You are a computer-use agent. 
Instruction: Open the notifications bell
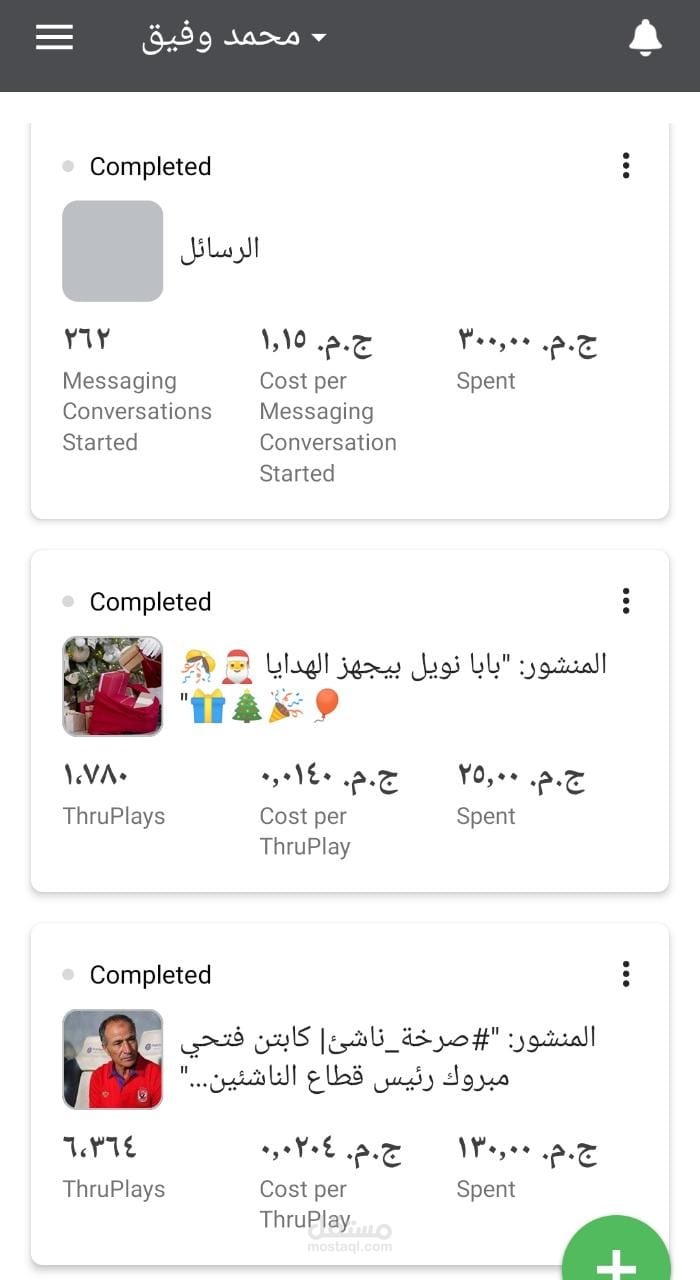point(645,38)
